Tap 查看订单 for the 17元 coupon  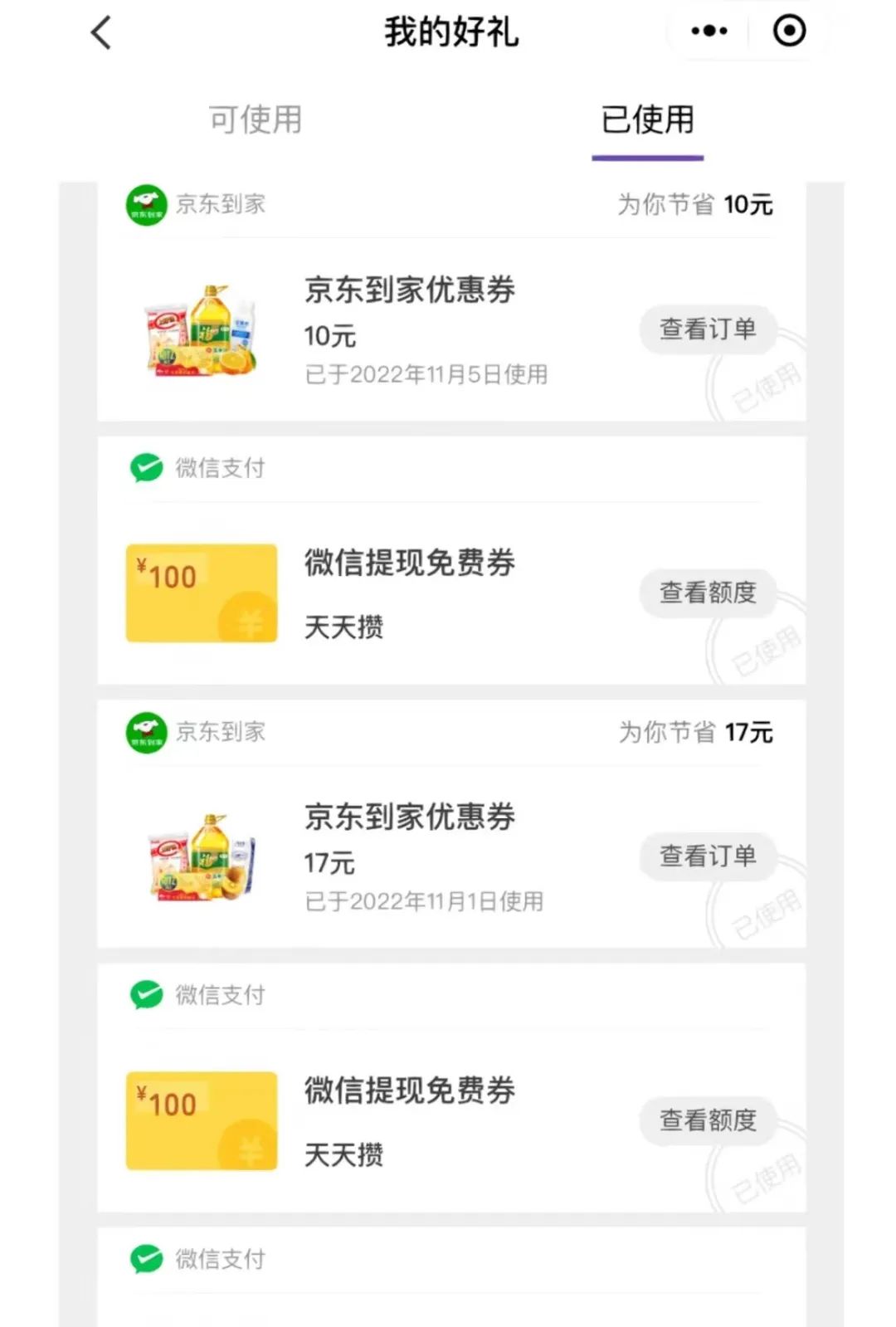pos(708,856)
